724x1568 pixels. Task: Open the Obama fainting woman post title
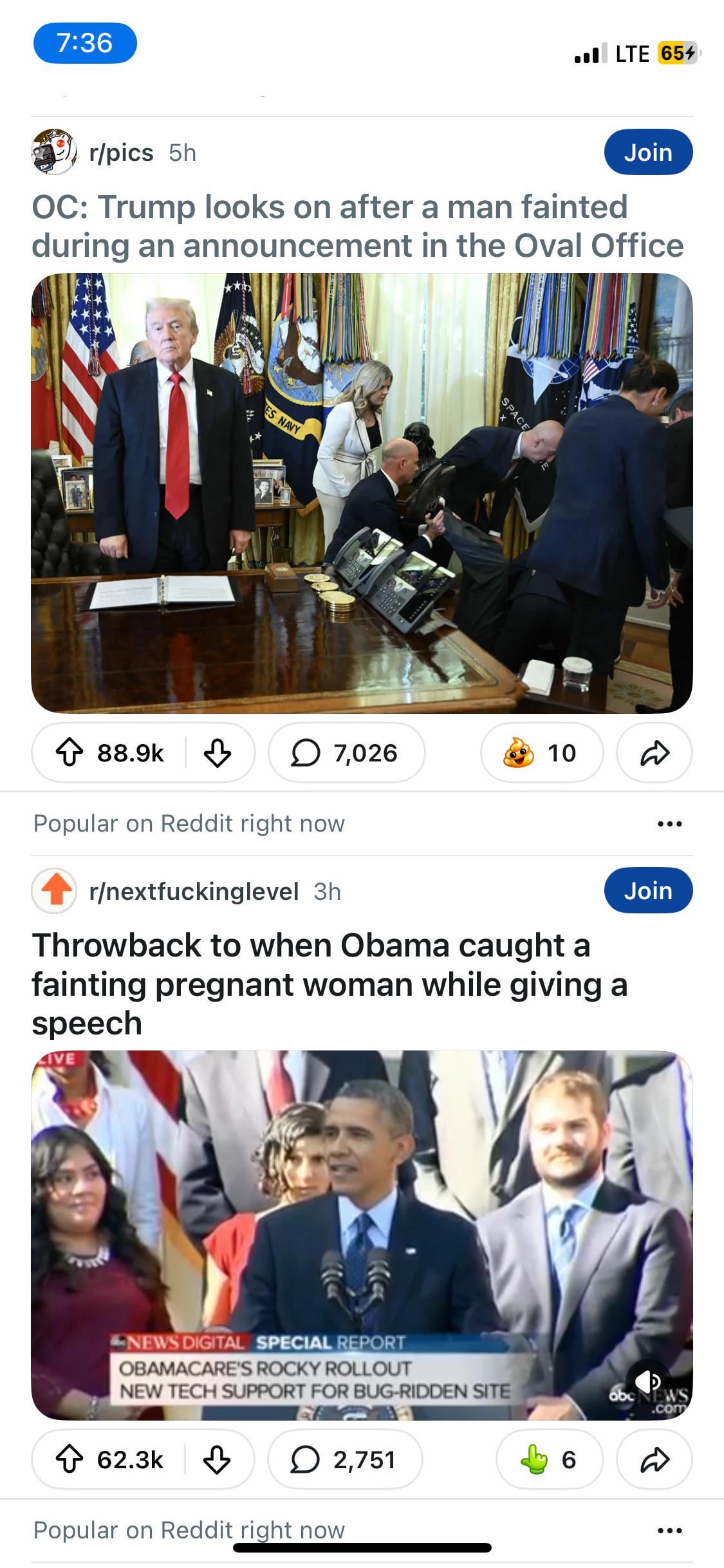click(x=328, y=984)
